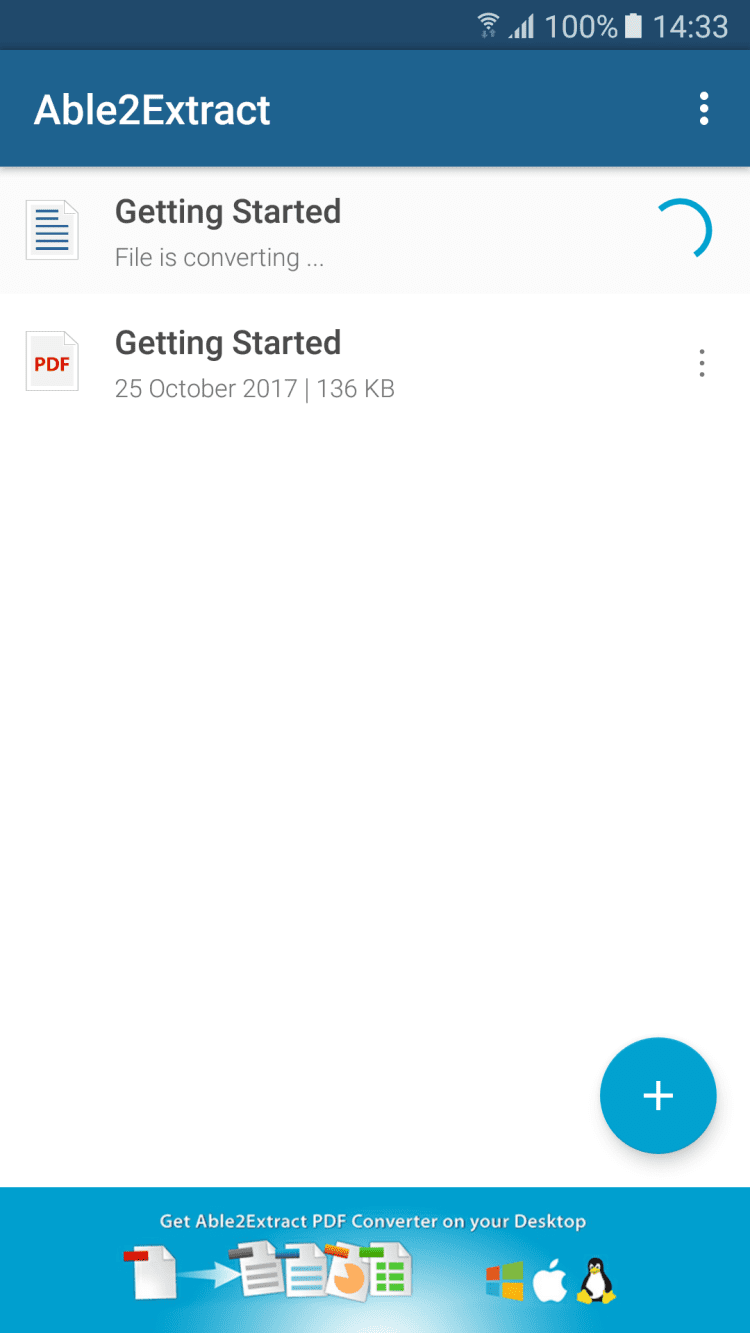750x1333 pixels.
Task: Open options for the Getting Started PDF
Action: [x=702, y=363]
